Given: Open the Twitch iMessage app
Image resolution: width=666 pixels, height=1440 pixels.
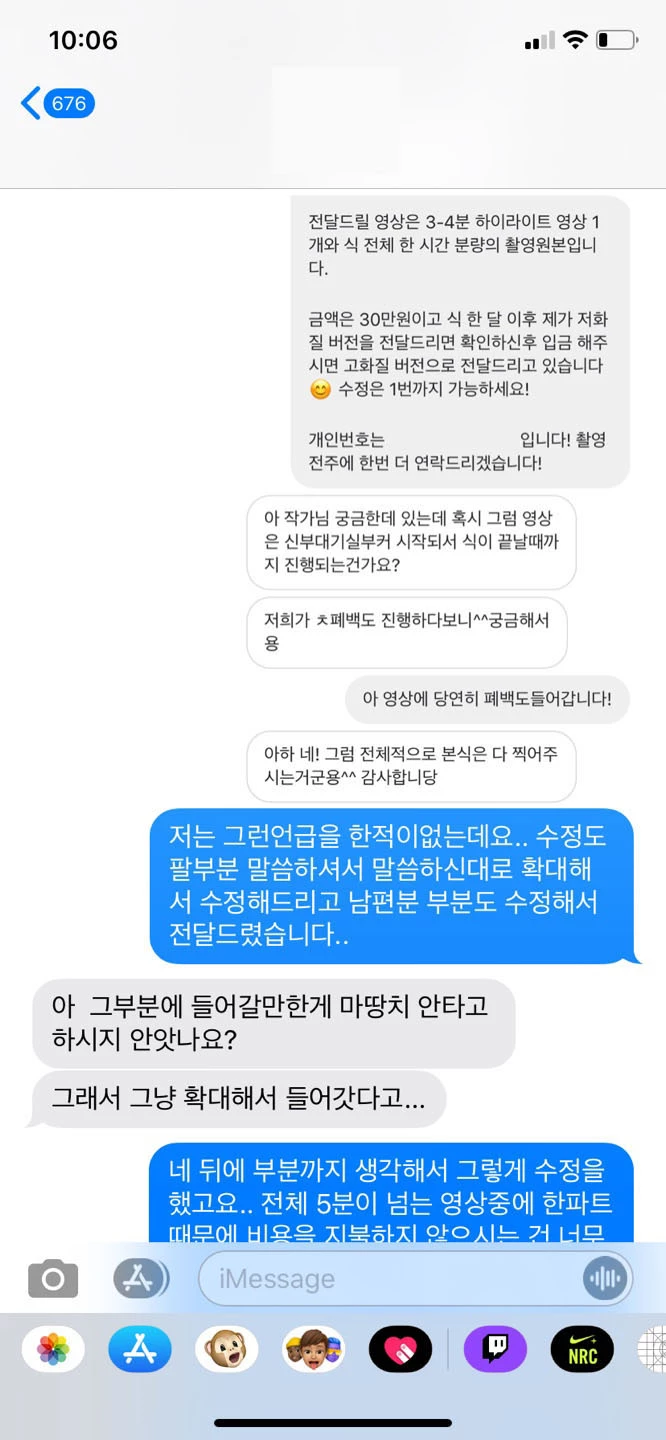Looking at the screenshot, I should point(495,1350).
